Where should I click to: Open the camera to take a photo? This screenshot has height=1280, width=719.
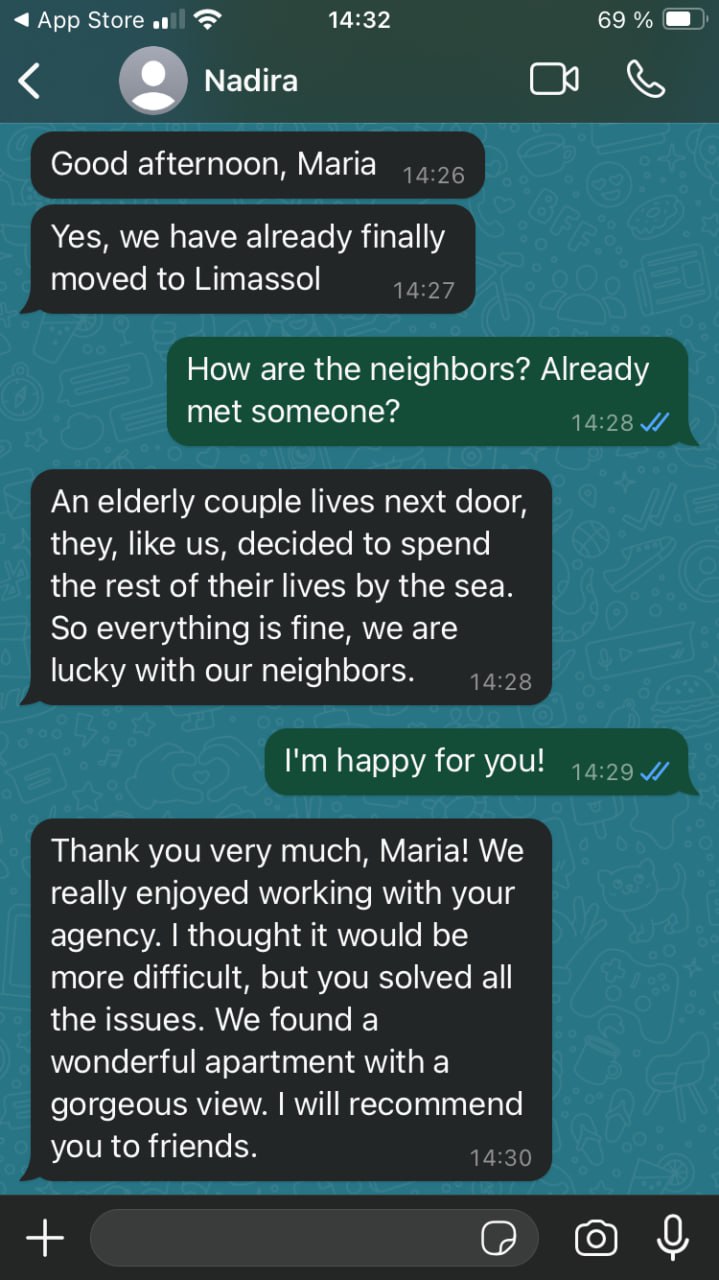pyautogui.click(x=596, y=1240)
